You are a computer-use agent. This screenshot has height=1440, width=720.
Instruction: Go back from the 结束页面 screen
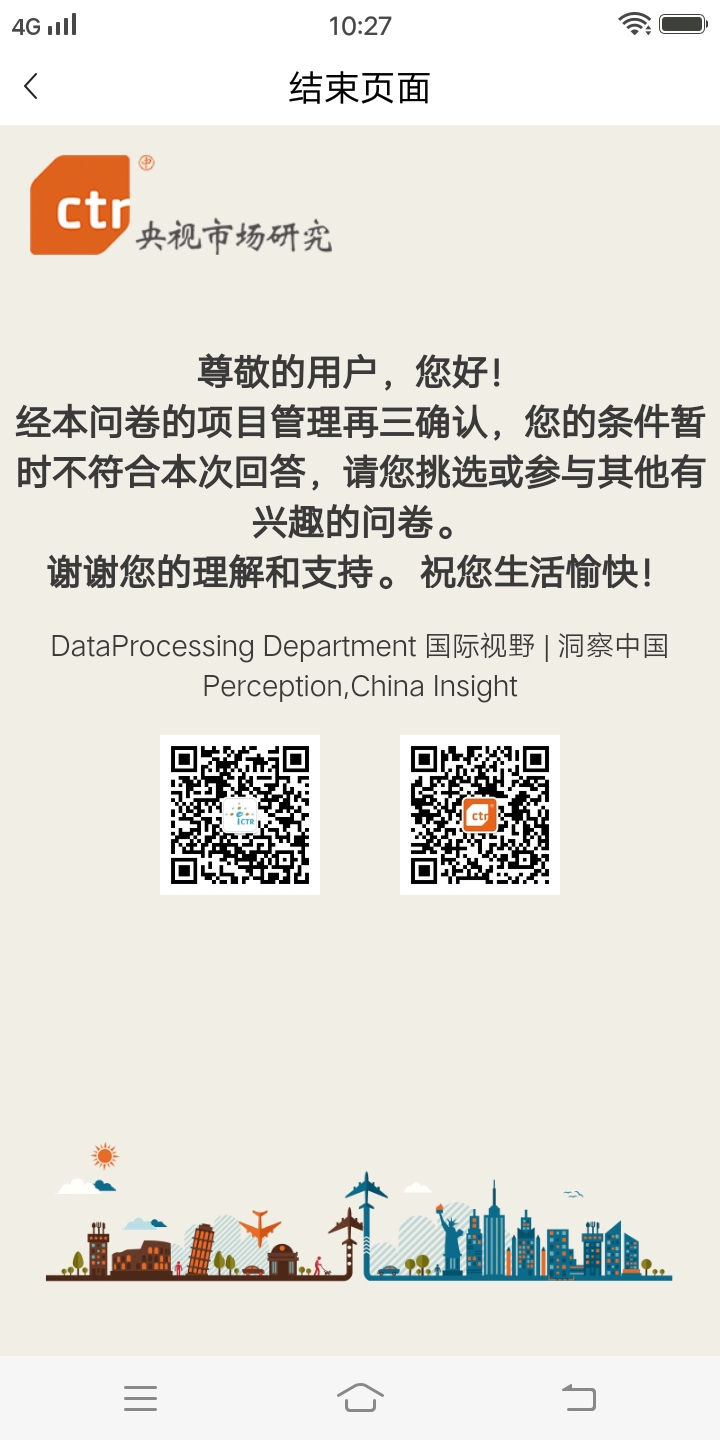pyautogui.click(x=31, y=87)
